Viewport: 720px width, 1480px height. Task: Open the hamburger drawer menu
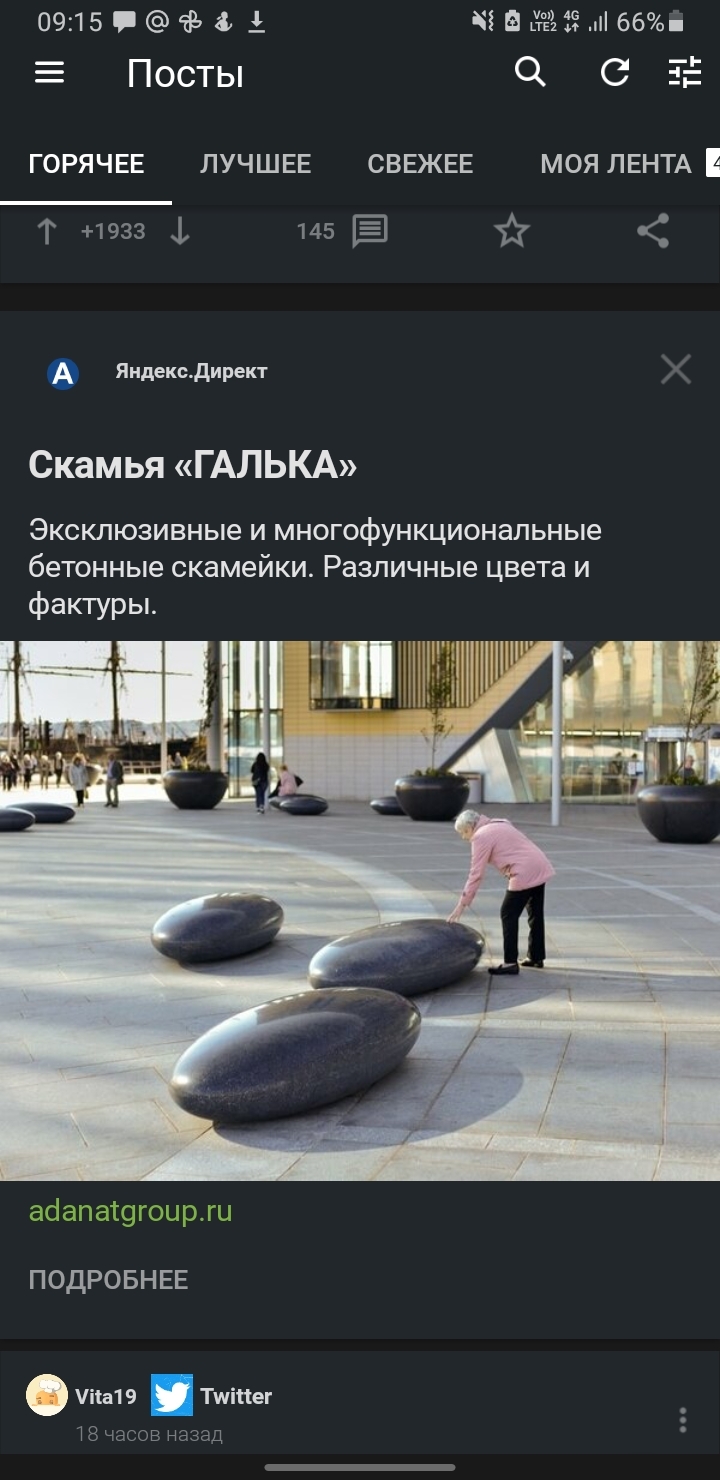(x=49, y=73)
